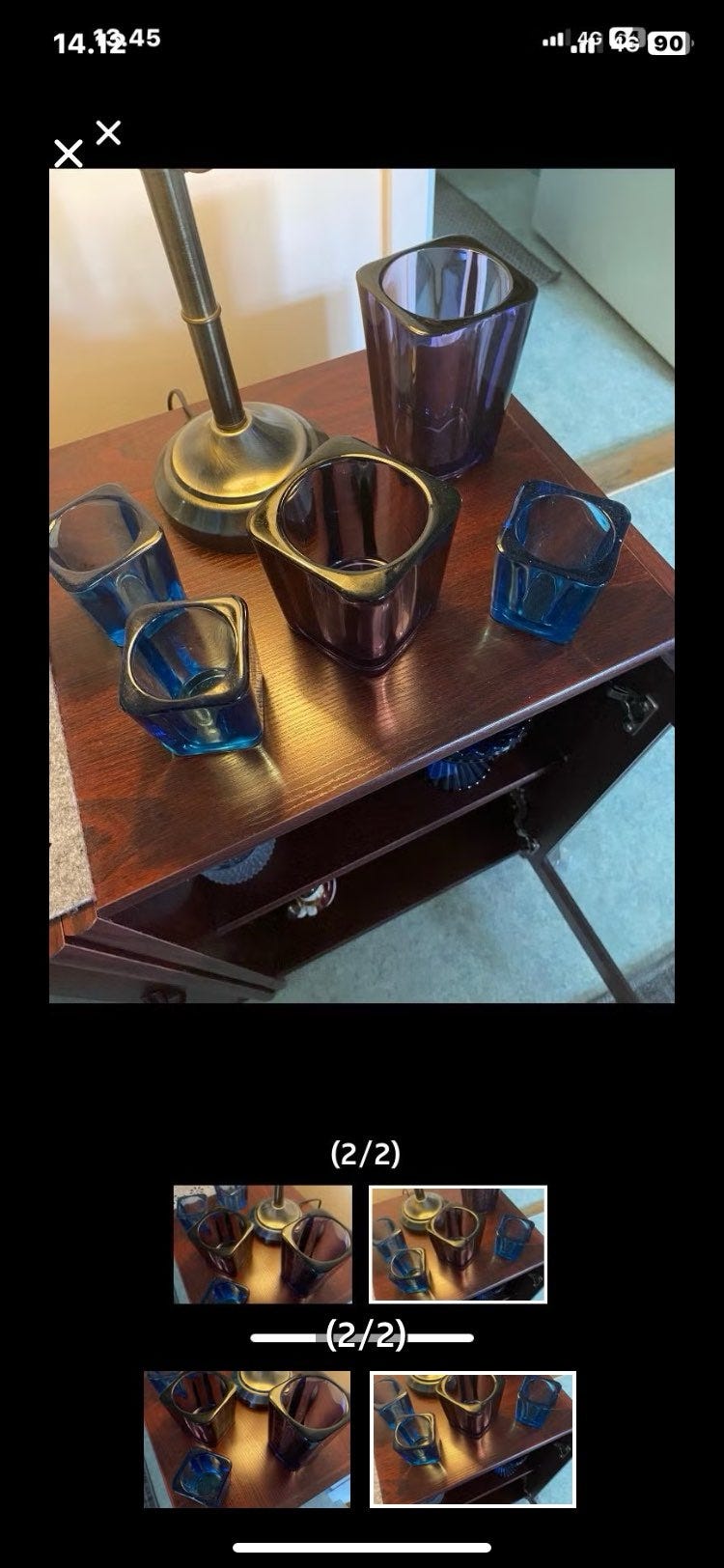
Task: Show the first photo from the upper thumbnail row
Action: [x=263, y=1245]
